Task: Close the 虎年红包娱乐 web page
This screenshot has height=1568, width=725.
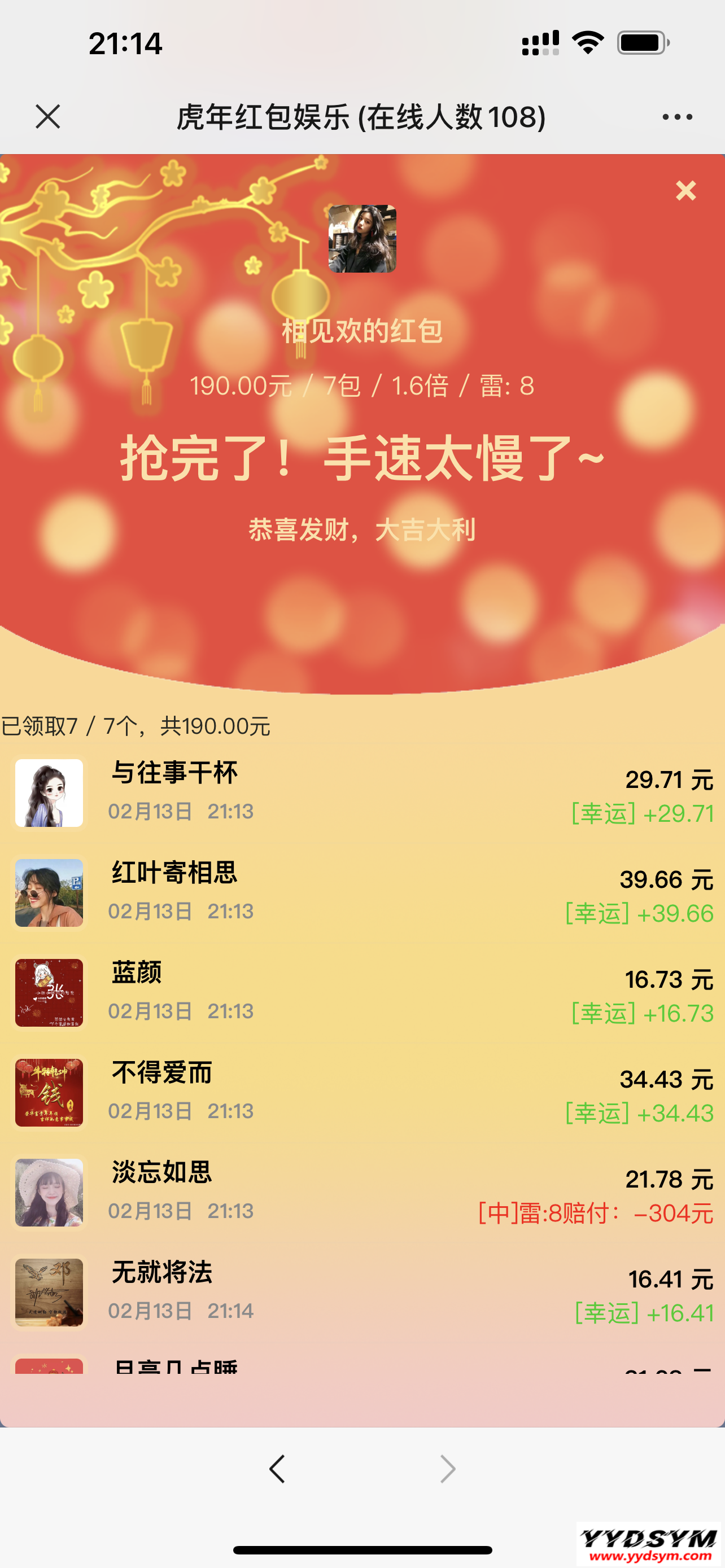Action: [47, 116]
